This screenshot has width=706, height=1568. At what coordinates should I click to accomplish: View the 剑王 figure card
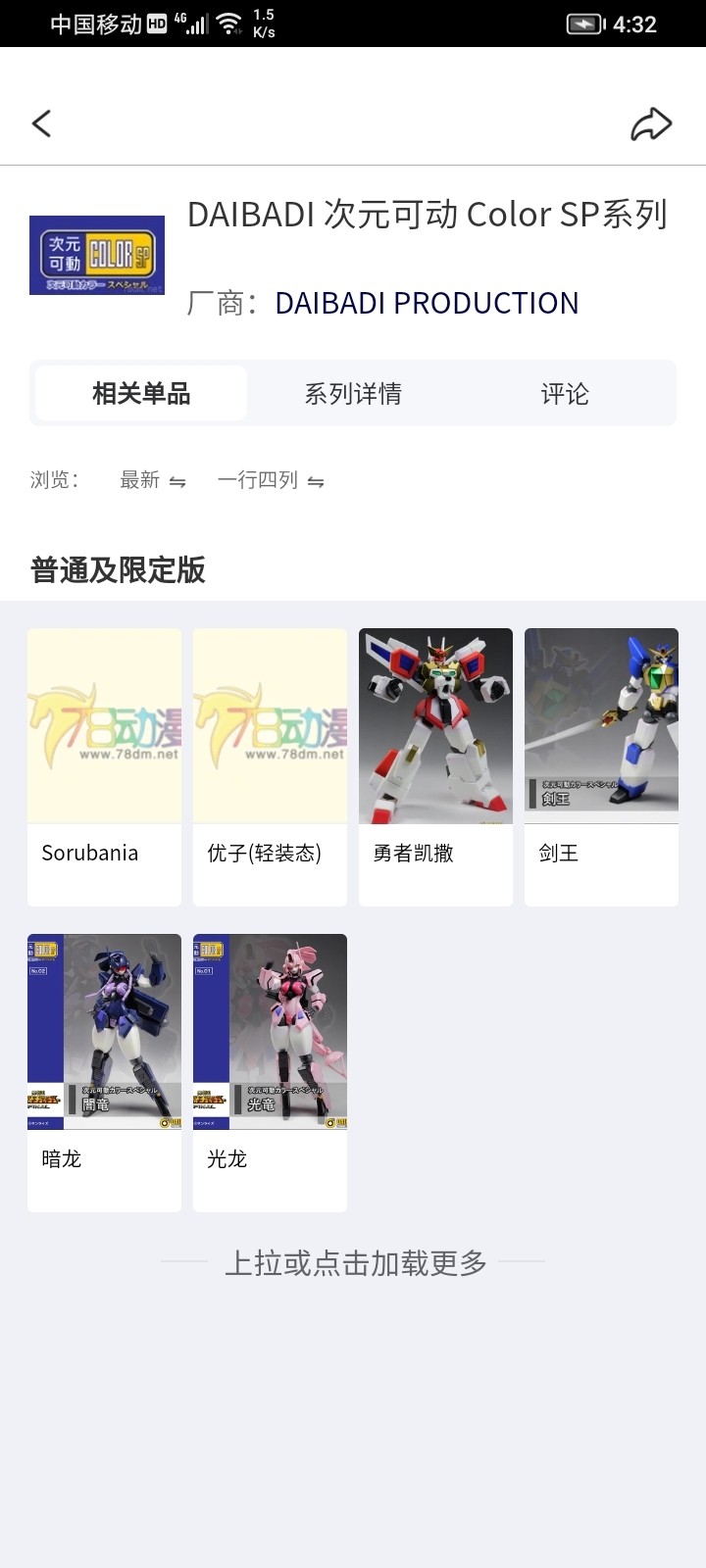tap(601, 766)
